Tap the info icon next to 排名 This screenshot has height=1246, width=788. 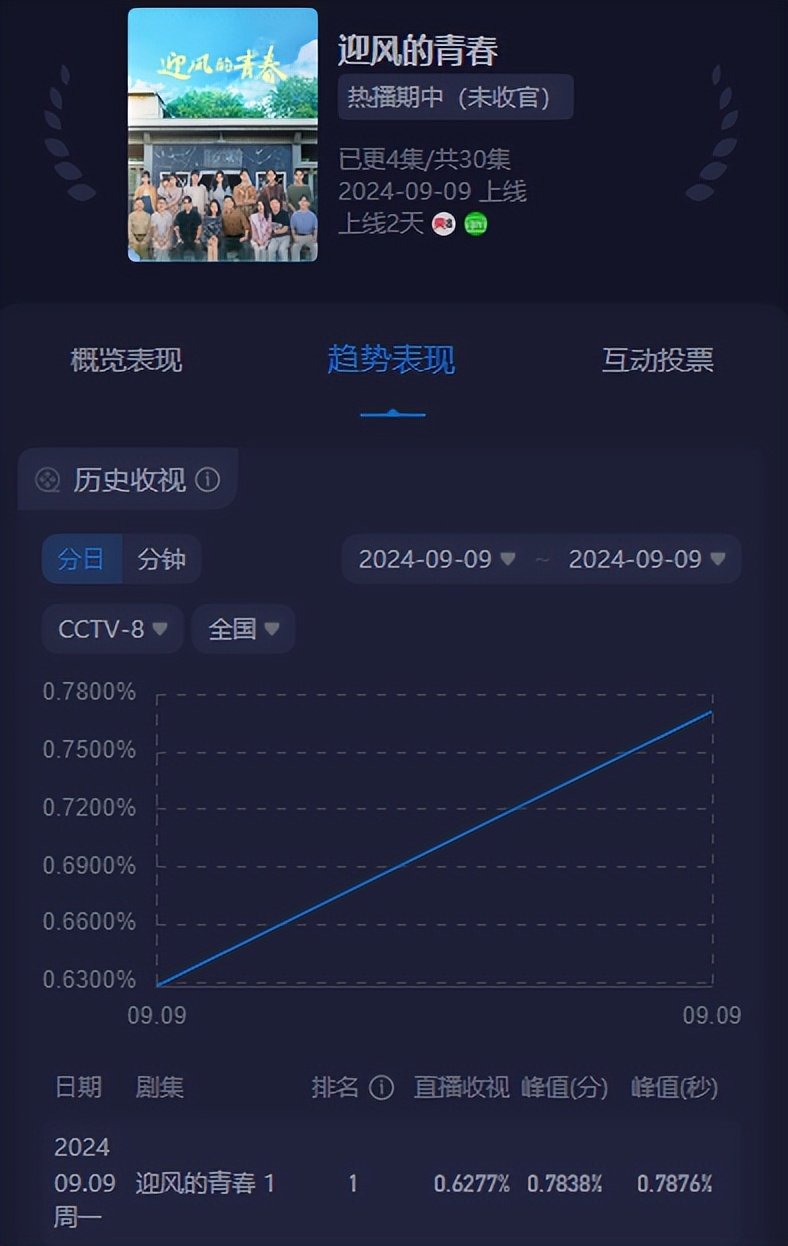click(x=381, y=1088)
